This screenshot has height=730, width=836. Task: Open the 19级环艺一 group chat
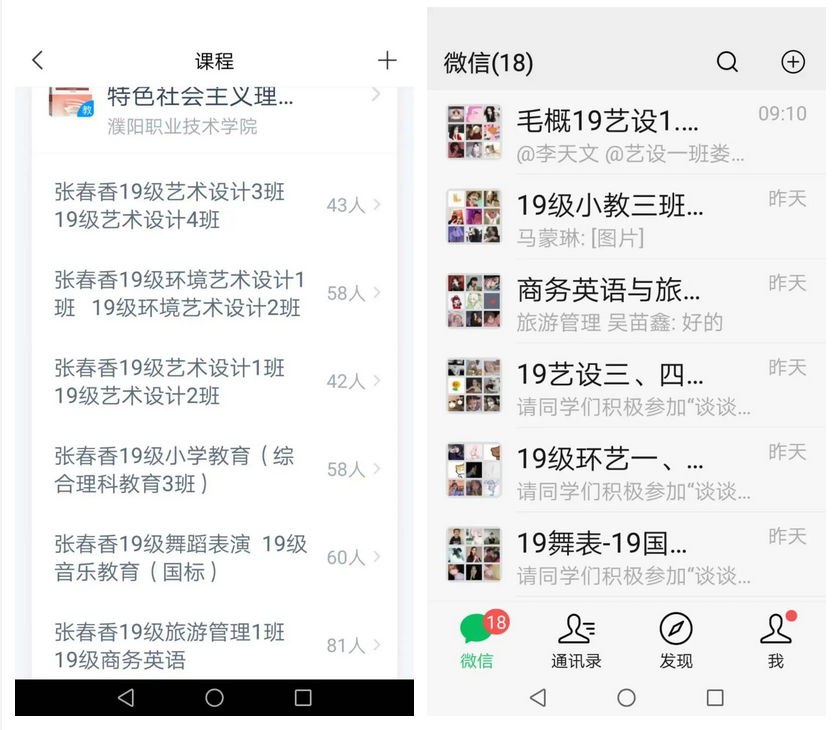[630, 471]
